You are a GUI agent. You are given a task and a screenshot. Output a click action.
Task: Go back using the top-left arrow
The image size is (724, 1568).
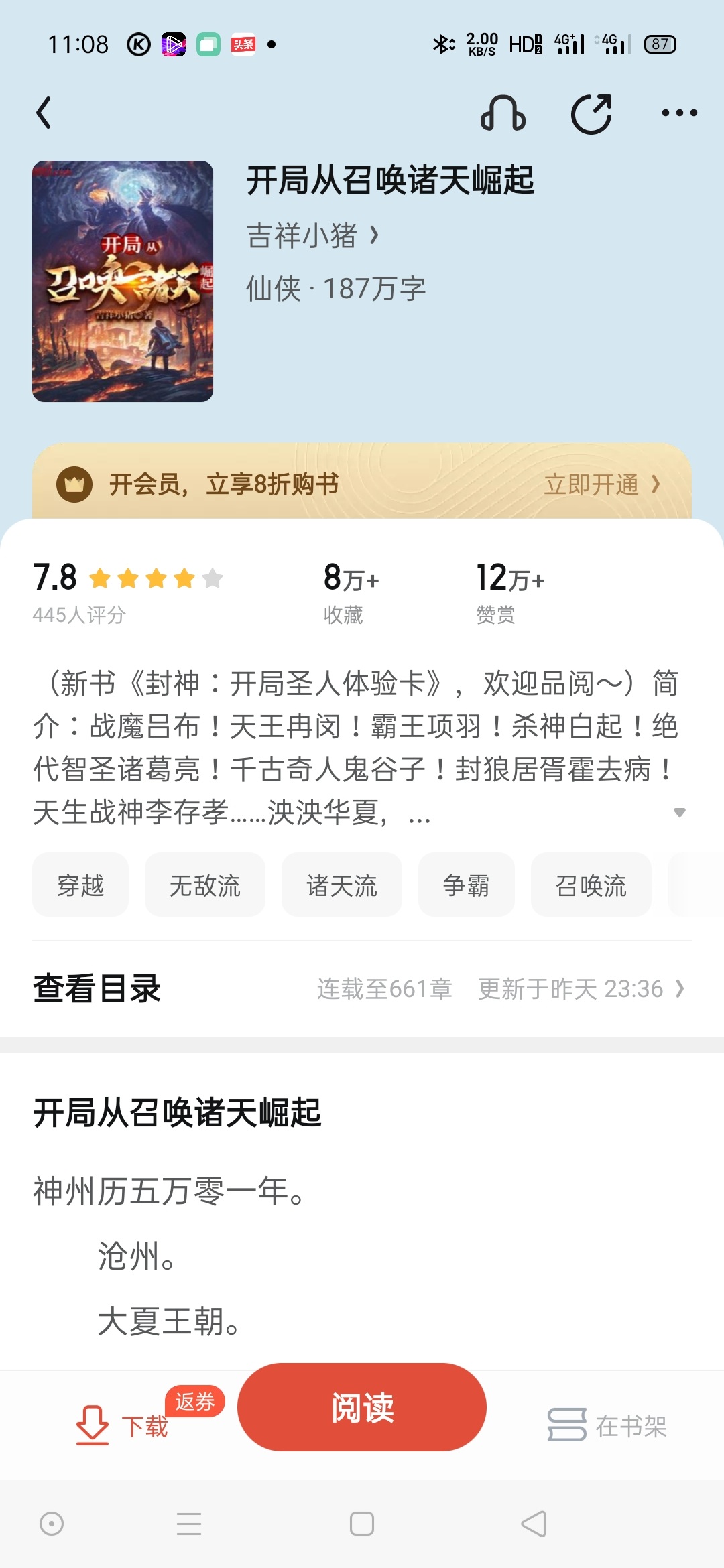[x=44, y=113]
